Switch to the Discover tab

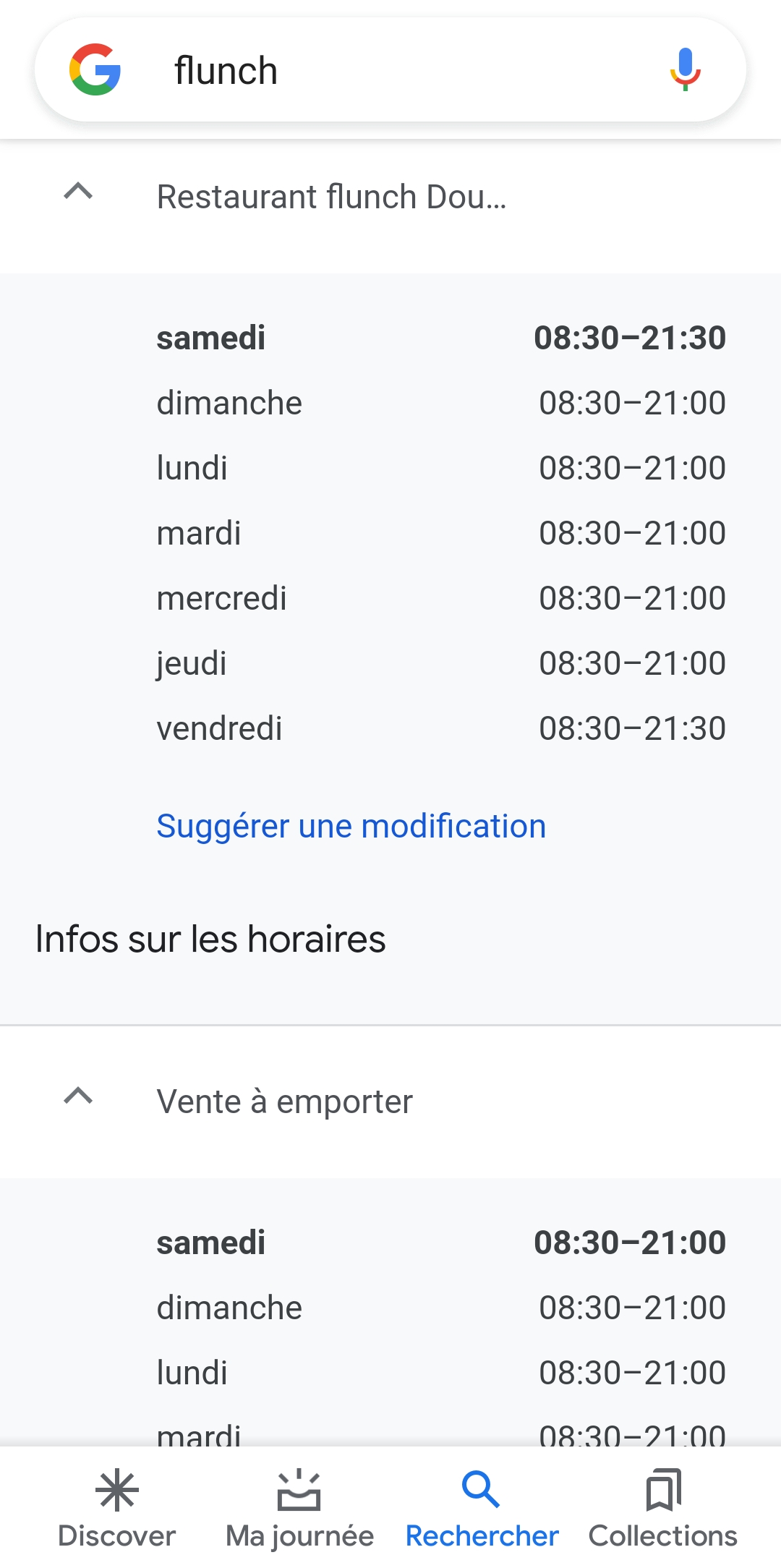coord(116,1509)
